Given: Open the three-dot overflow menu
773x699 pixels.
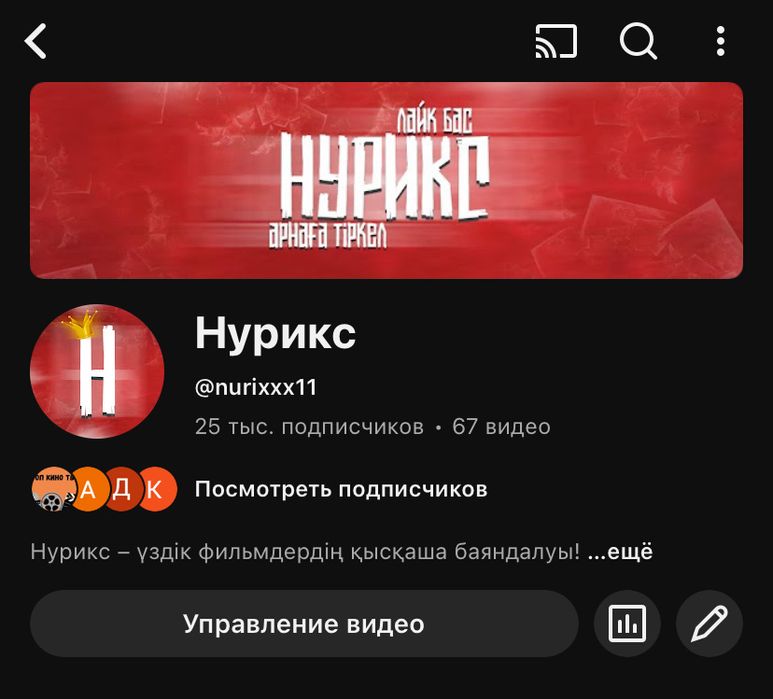Looking at the screenshot, I should 720,42.
